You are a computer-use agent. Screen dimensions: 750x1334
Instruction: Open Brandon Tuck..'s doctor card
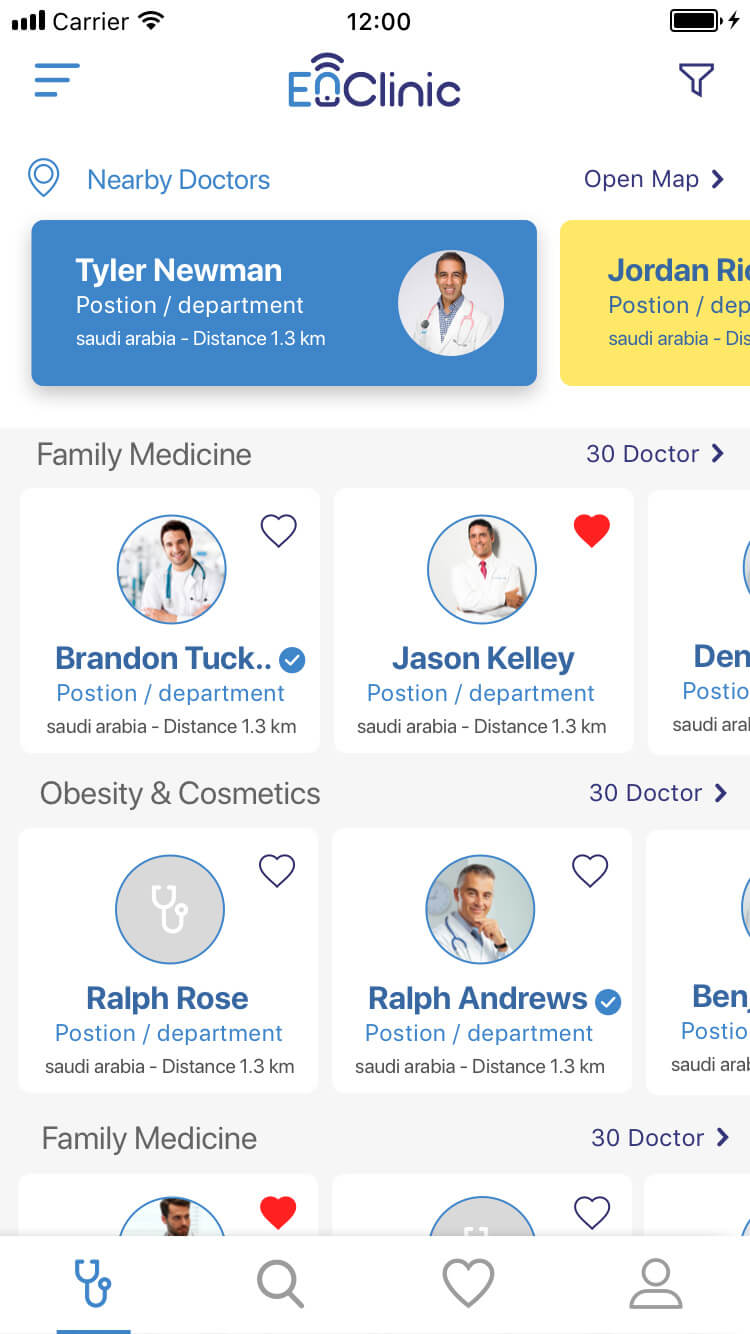click(170, 620)
